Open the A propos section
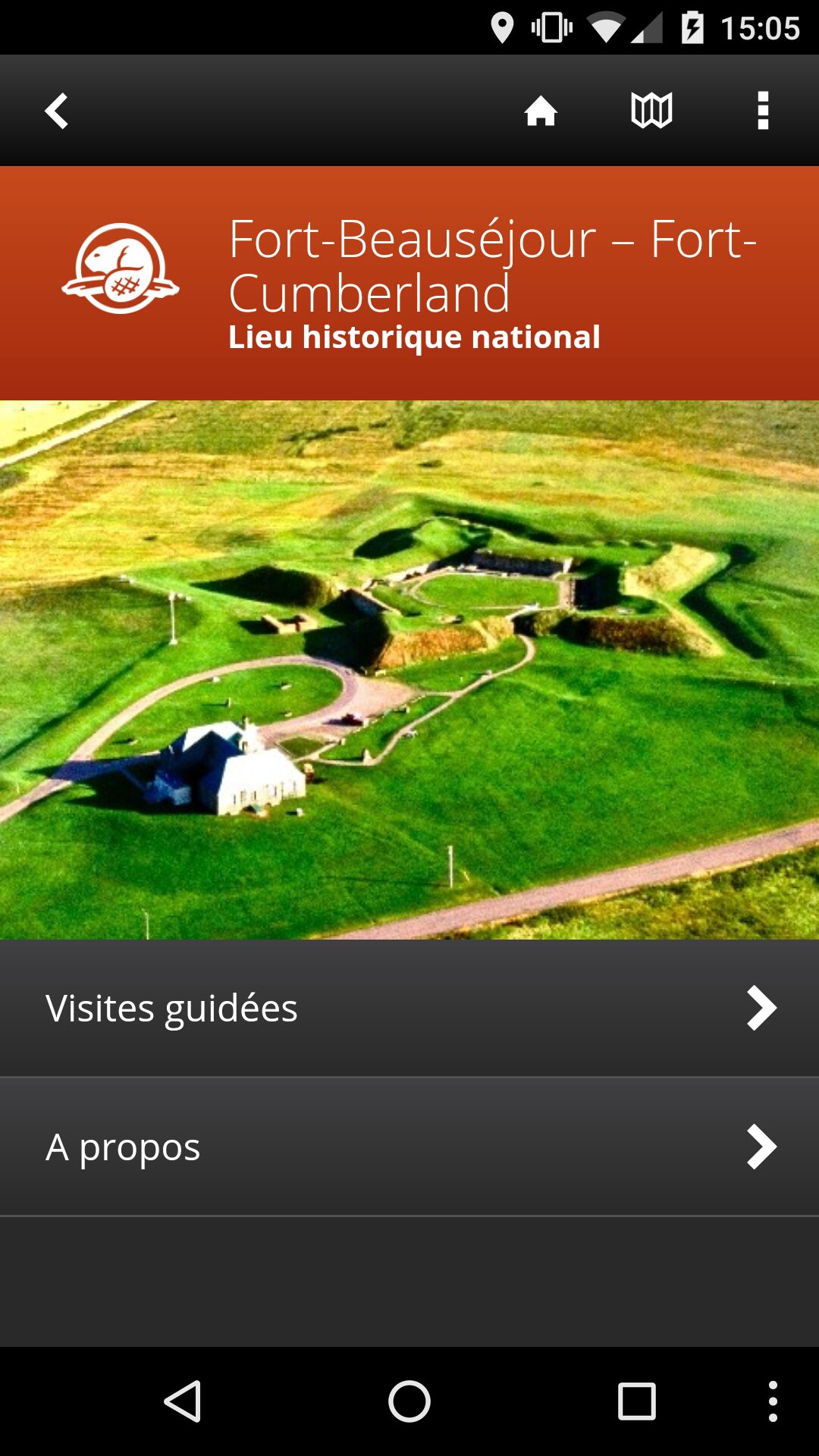The height and width of the screenshot is (1456, 819). (x=409, y=1147)
